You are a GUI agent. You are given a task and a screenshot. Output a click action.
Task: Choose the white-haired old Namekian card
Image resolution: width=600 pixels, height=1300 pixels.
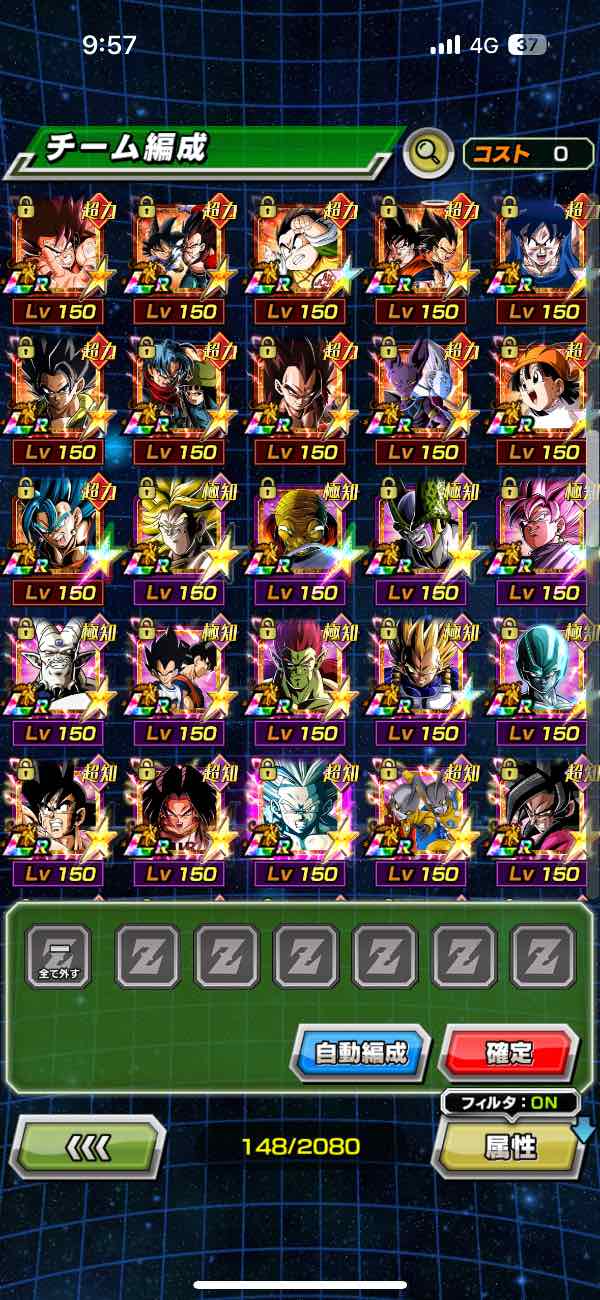coord(58,681)
